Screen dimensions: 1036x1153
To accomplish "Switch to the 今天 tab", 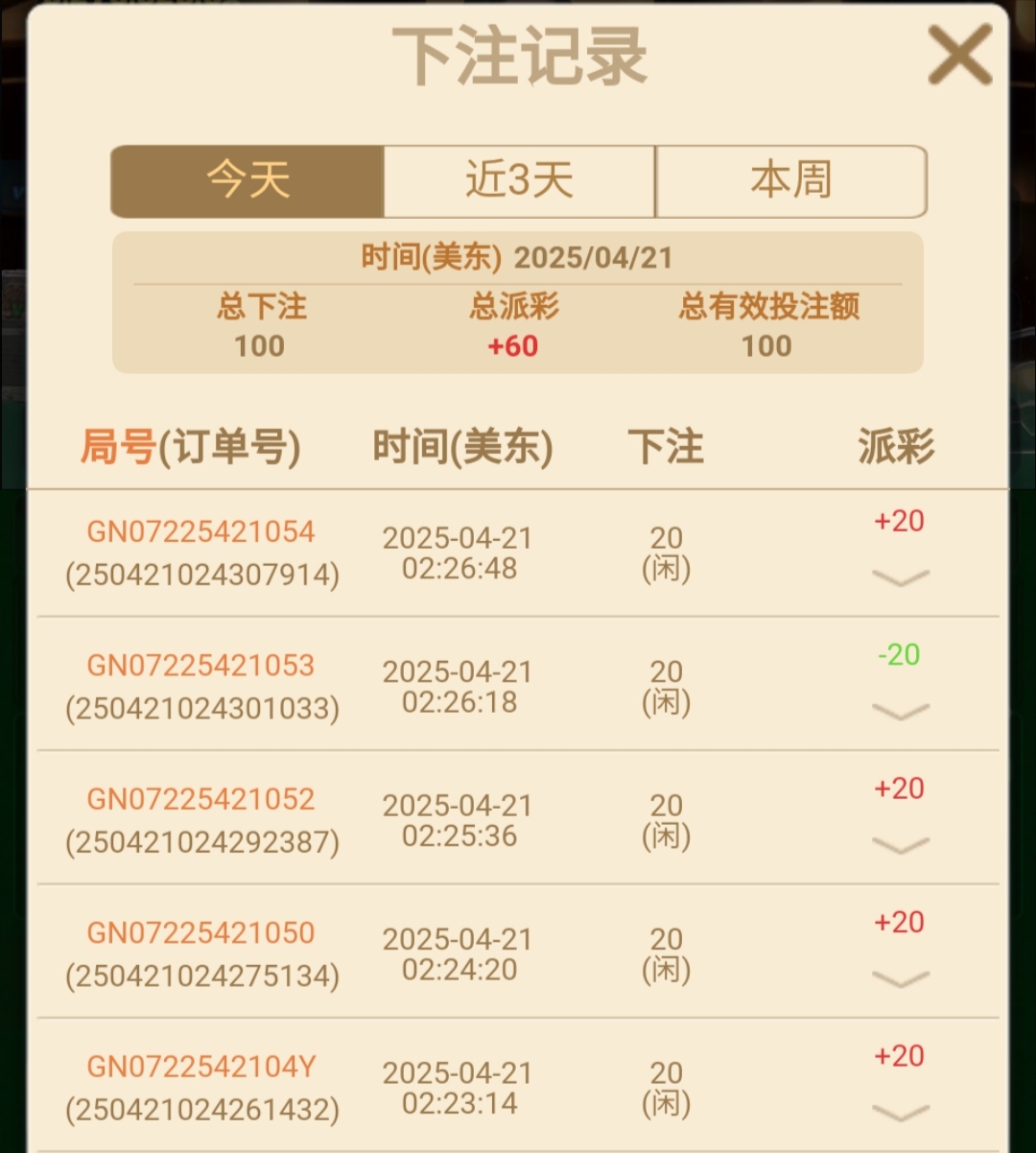I will (x=247, y=180).
